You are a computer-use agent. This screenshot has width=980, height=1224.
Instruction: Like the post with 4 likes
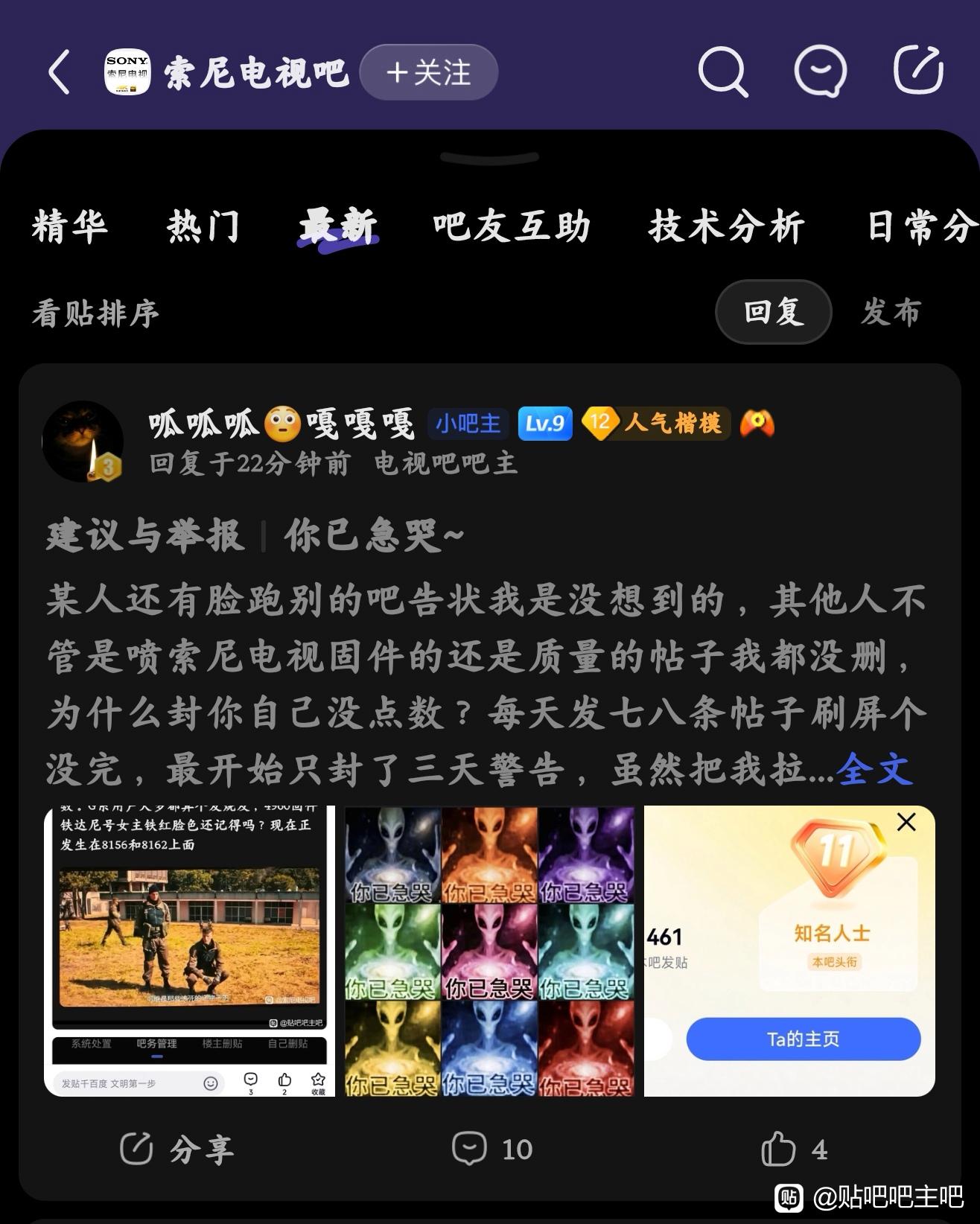[x=794, y=1149]
